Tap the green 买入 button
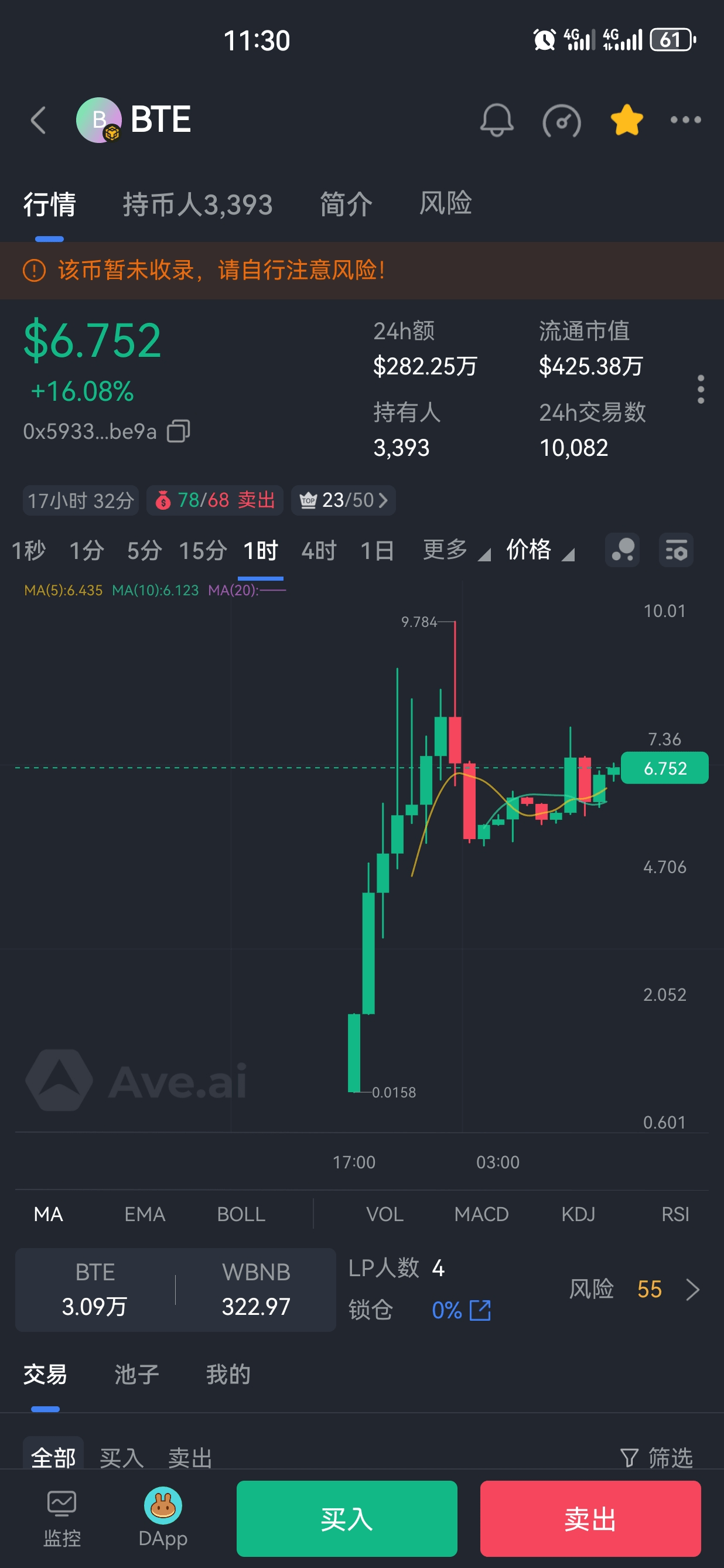This screenshot has width=724, height=1568. click(x=347, y=1519)
